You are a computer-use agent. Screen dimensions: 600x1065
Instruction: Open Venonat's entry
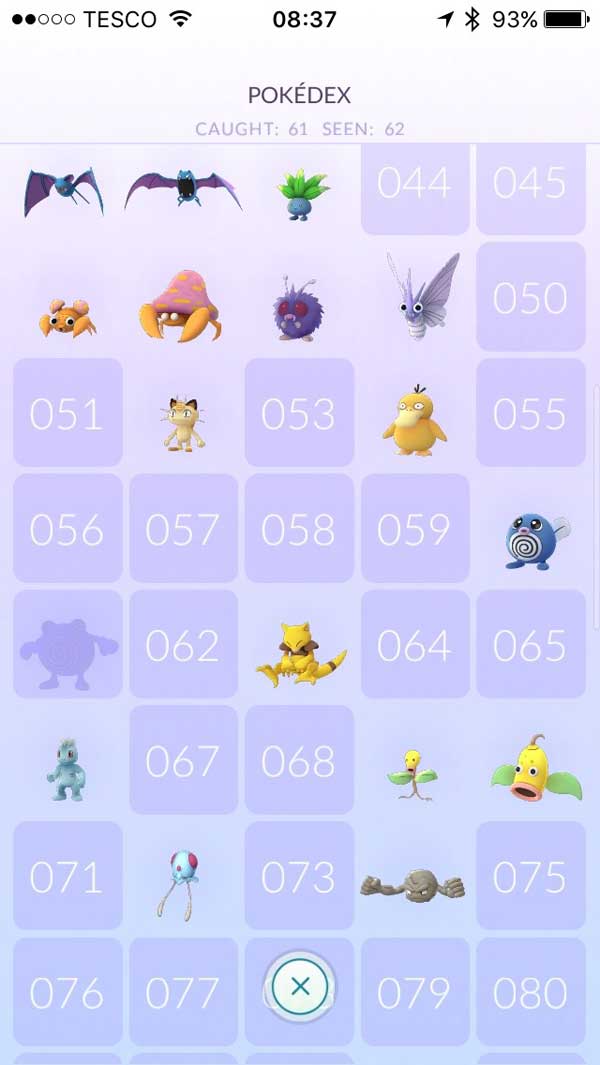tap(296, 308)
